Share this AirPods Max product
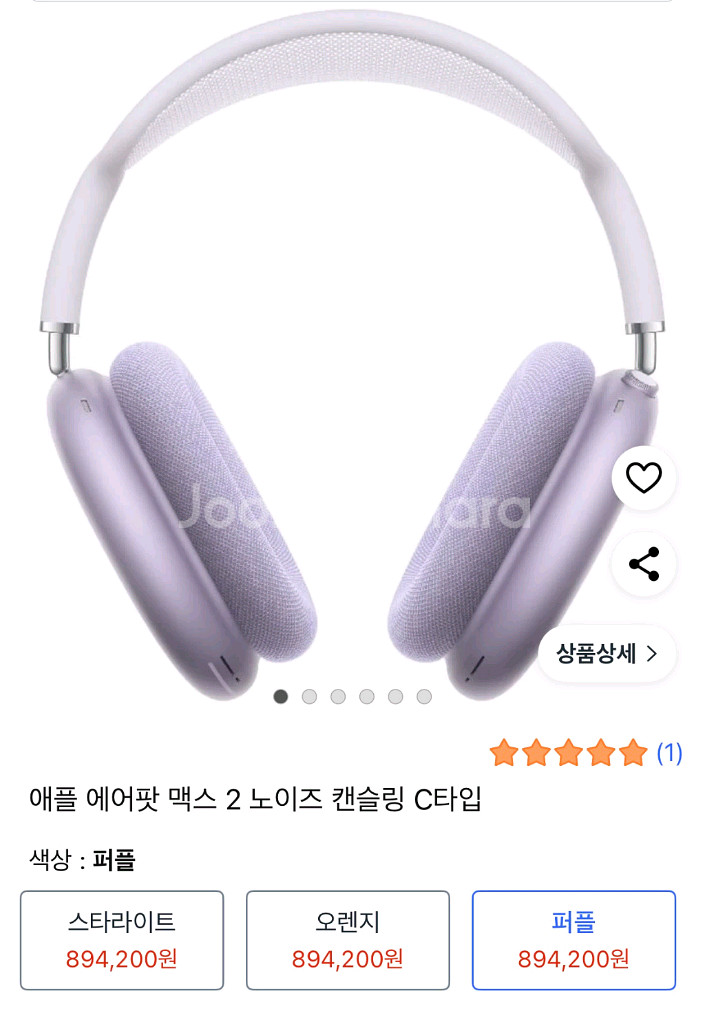The width and height of the screenshot is (705, 1024). pyautogui.click(x=644, y=565)
